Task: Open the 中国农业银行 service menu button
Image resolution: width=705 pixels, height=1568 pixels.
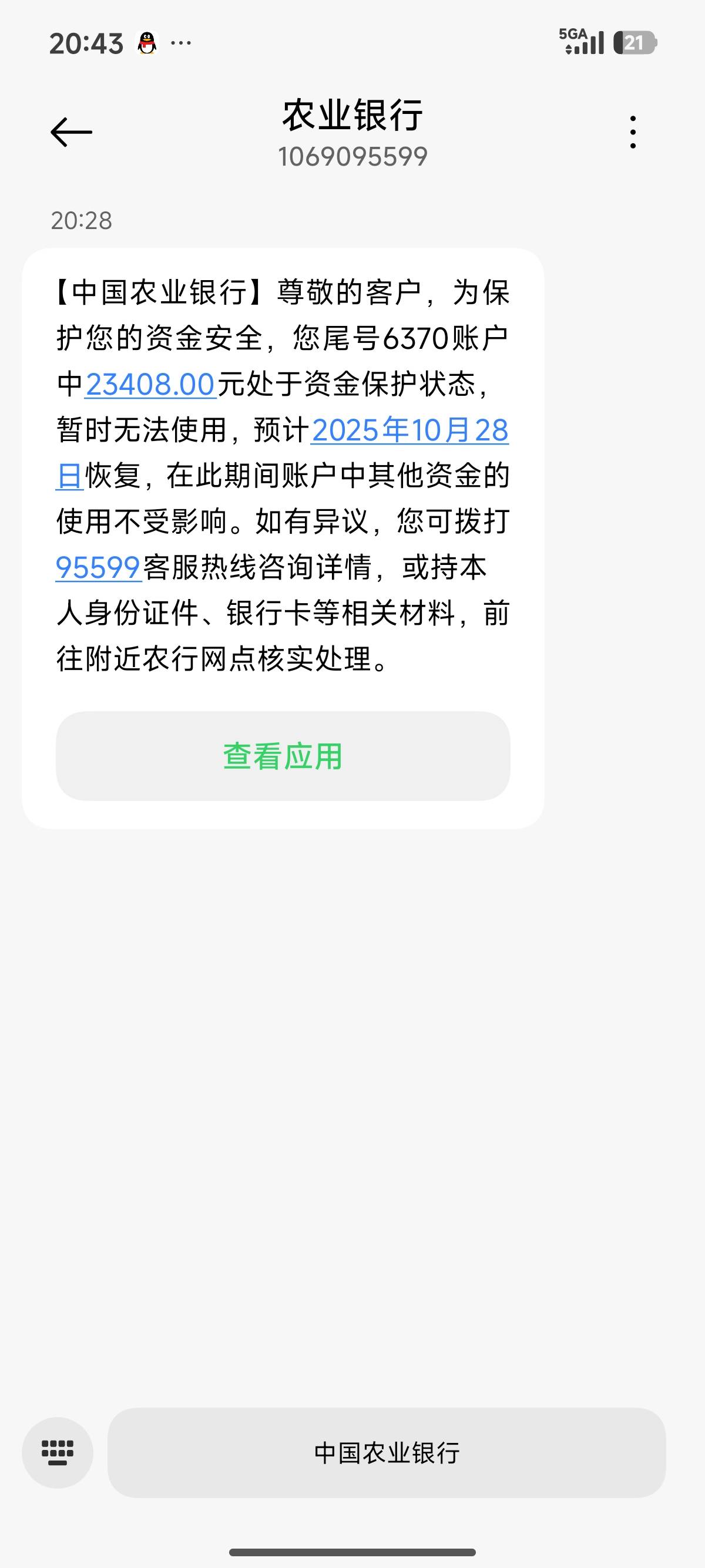Action: (x=387, y=1452)
